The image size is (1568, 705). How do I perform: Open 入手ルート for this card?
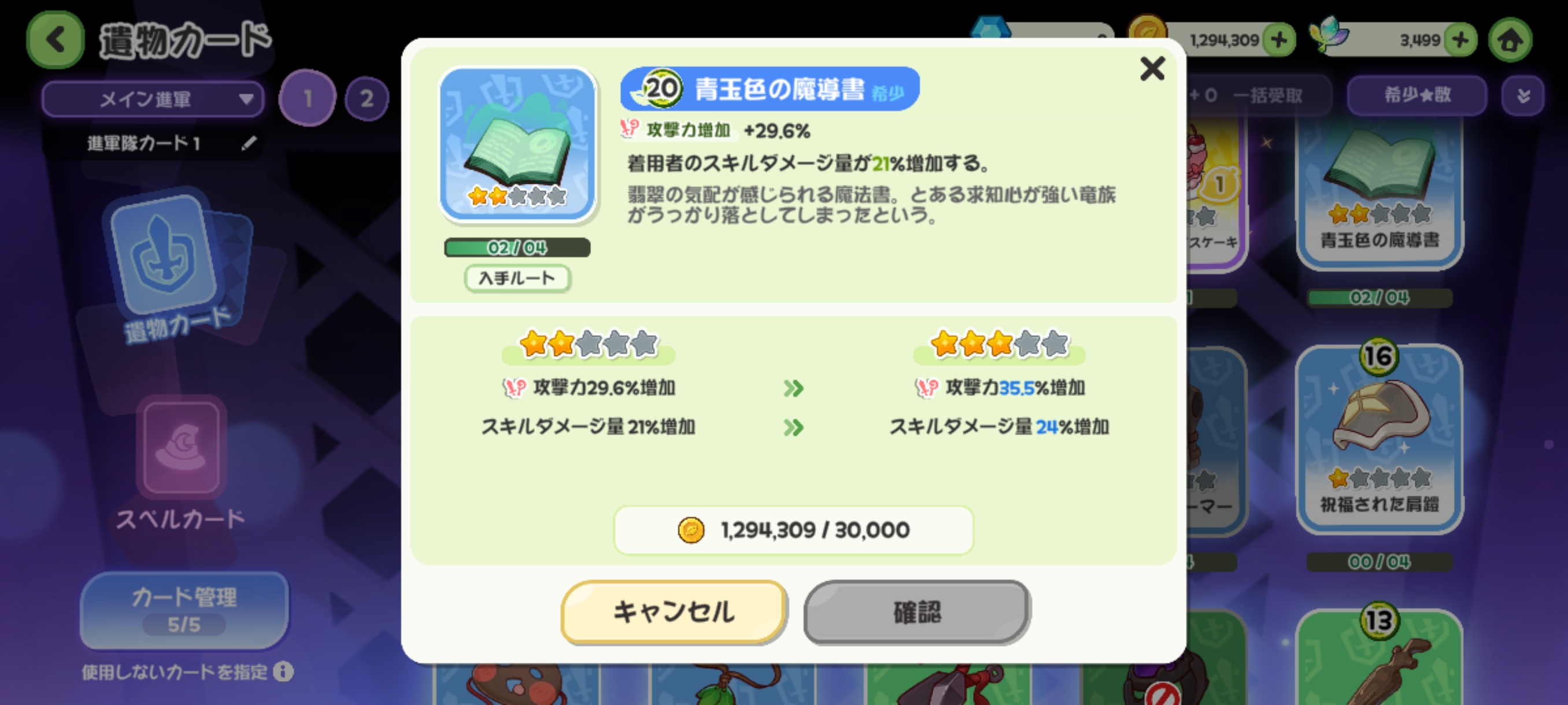coord(517,278)
